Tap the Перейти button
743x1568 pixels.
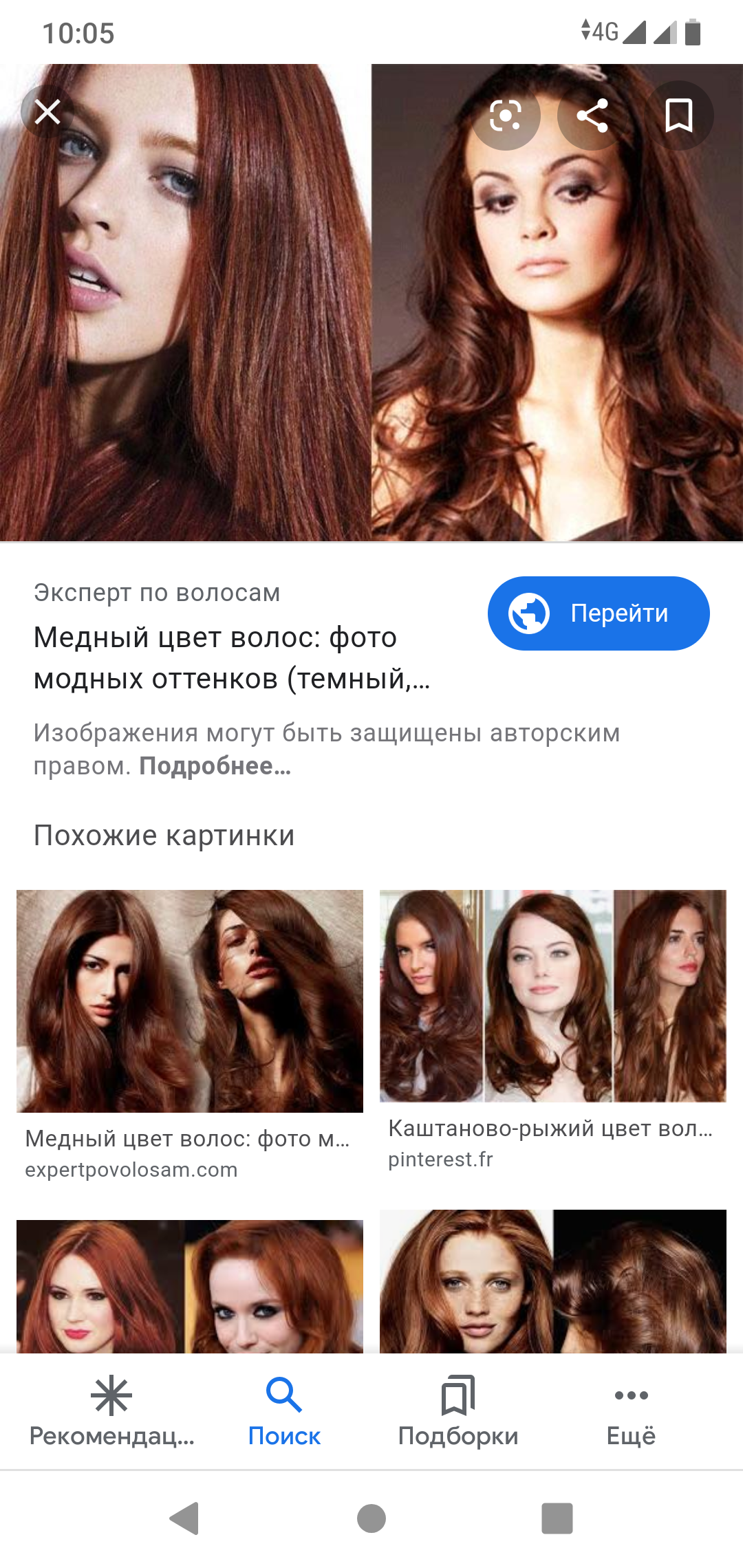[599, 613]
